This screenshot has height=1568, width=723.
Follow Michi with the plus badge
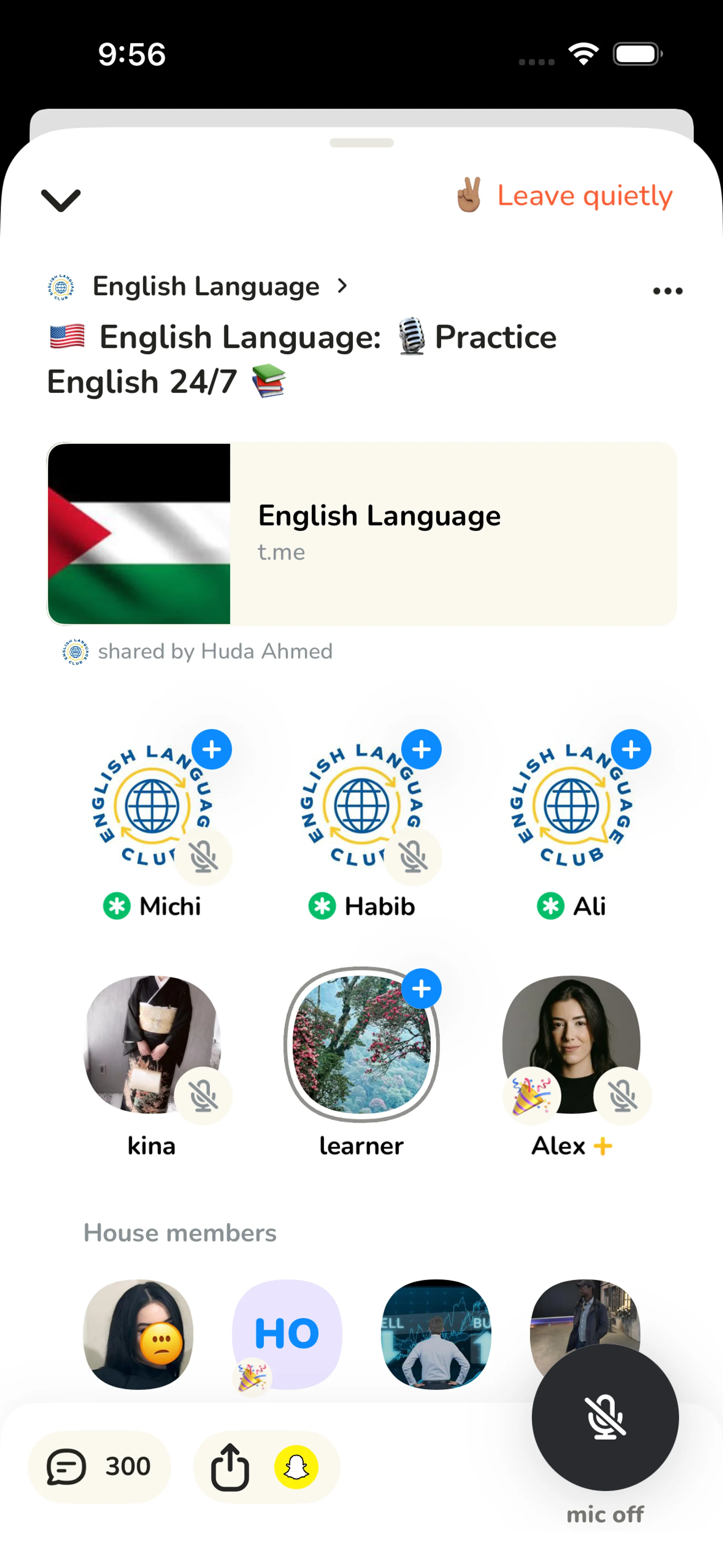211,749
